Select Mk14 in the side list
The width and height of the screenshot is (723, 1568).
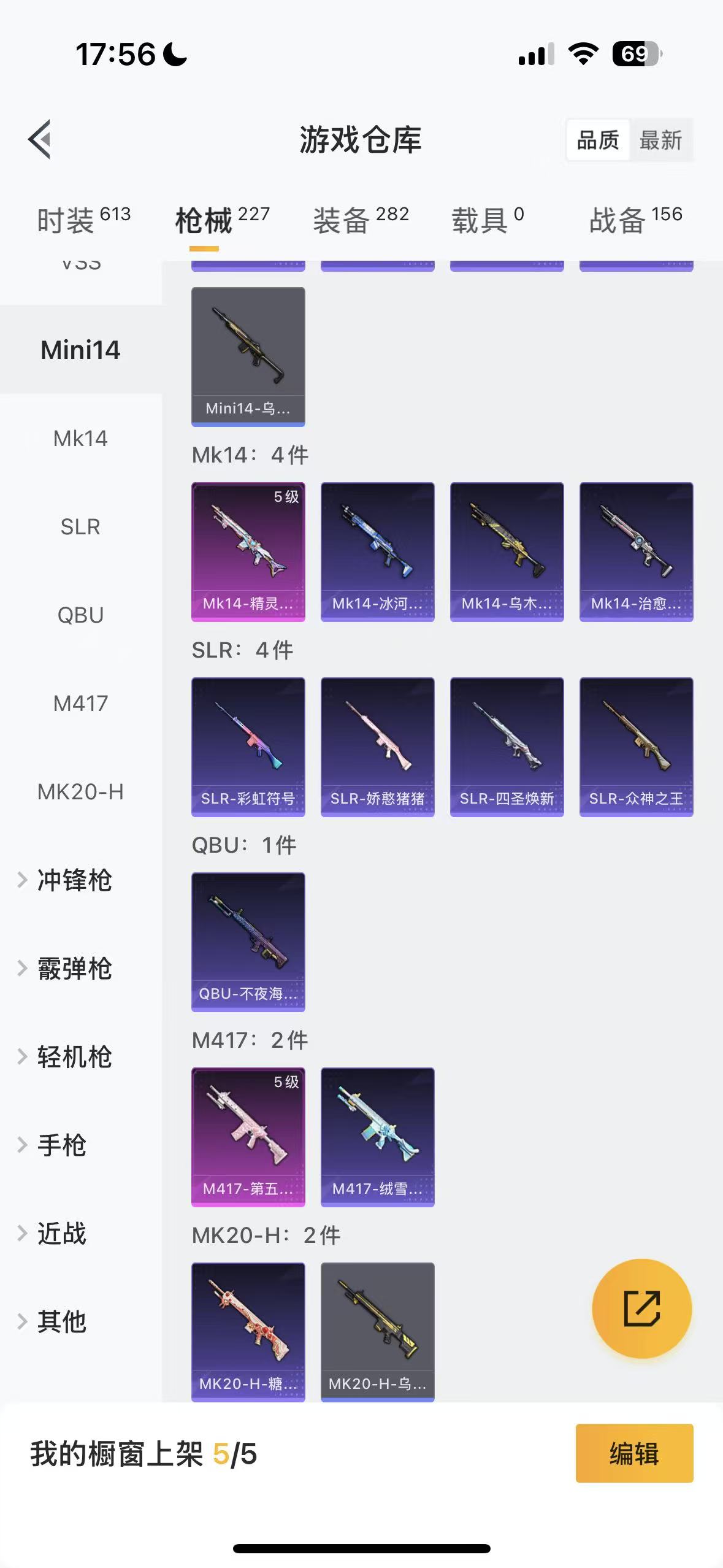(x=80, y=439)
